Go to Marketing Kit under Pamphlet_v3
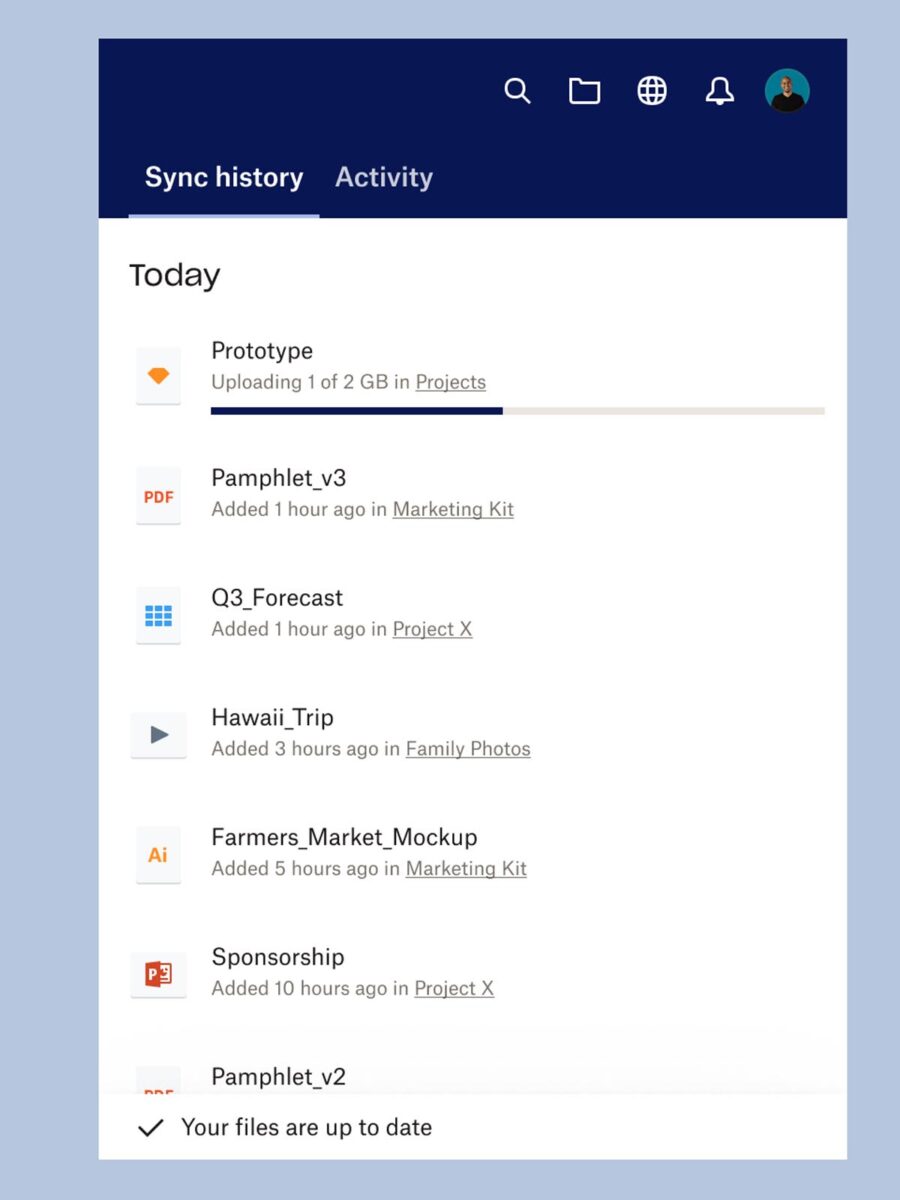 pos(453,509)
